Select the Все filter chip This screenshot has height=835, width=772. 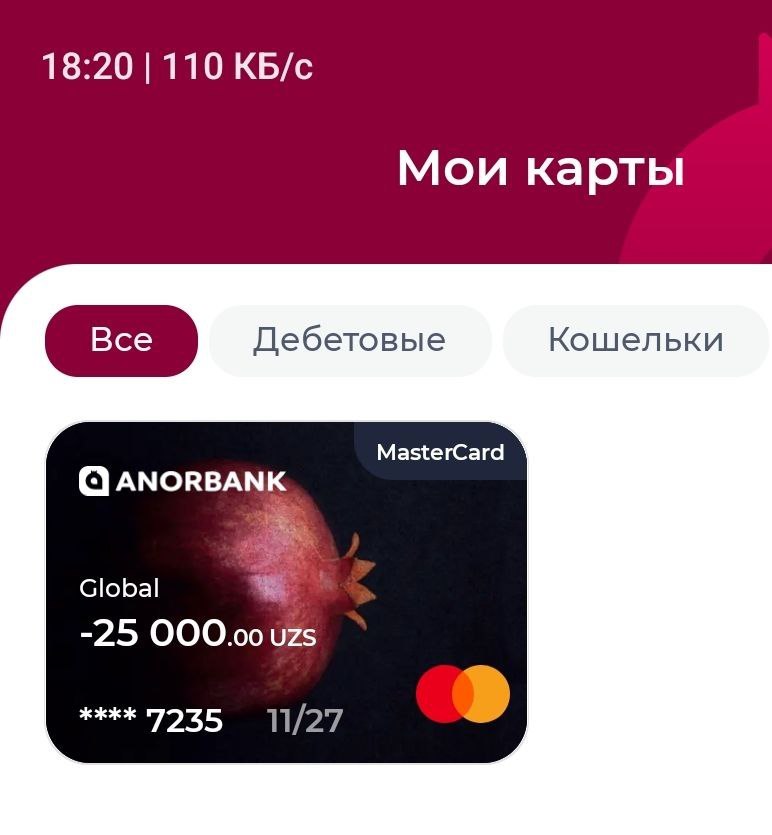(x=121, y=340)
